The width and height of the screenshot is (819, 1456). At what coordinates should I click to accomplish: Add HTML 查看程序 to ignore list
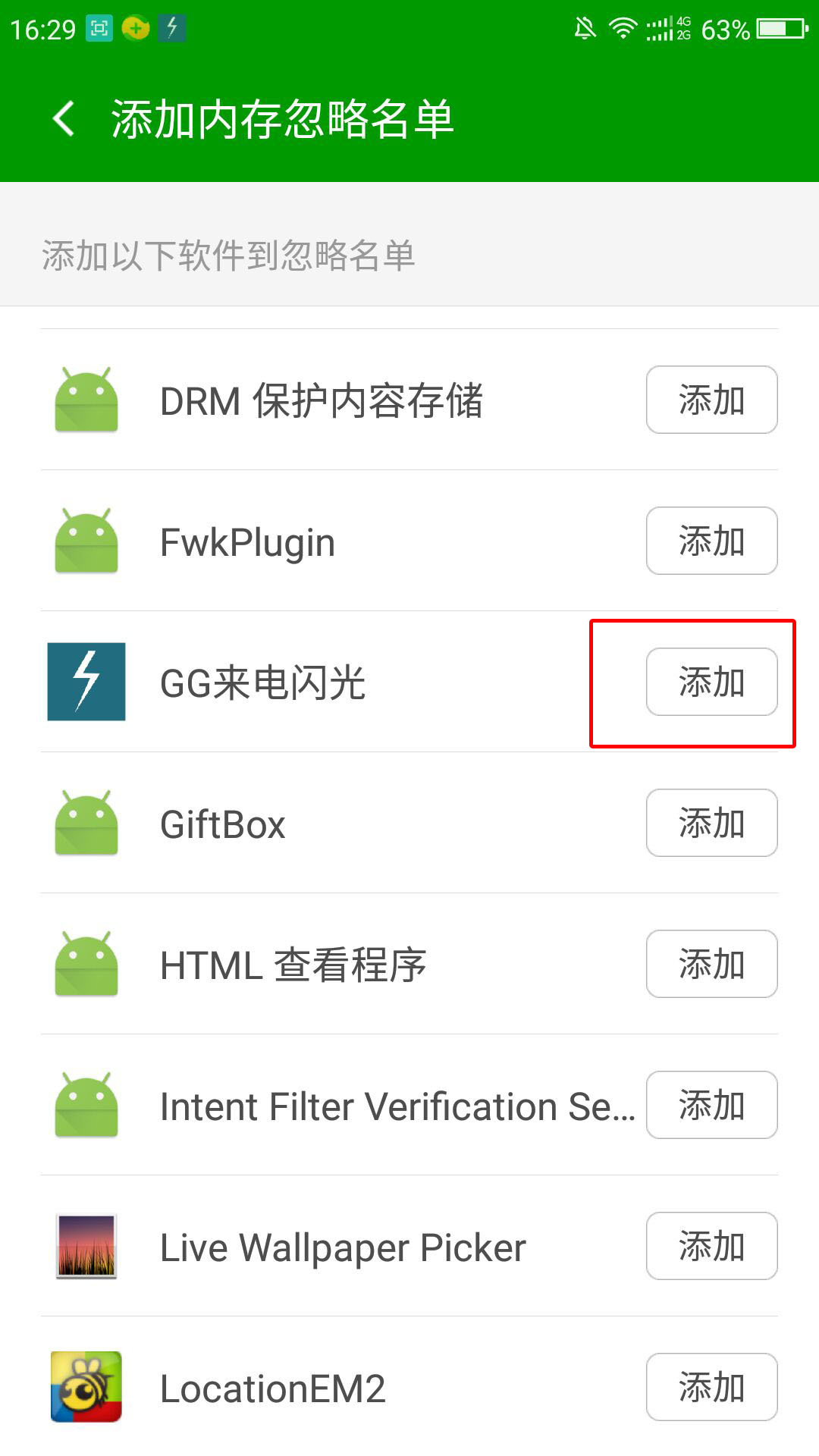711,964
